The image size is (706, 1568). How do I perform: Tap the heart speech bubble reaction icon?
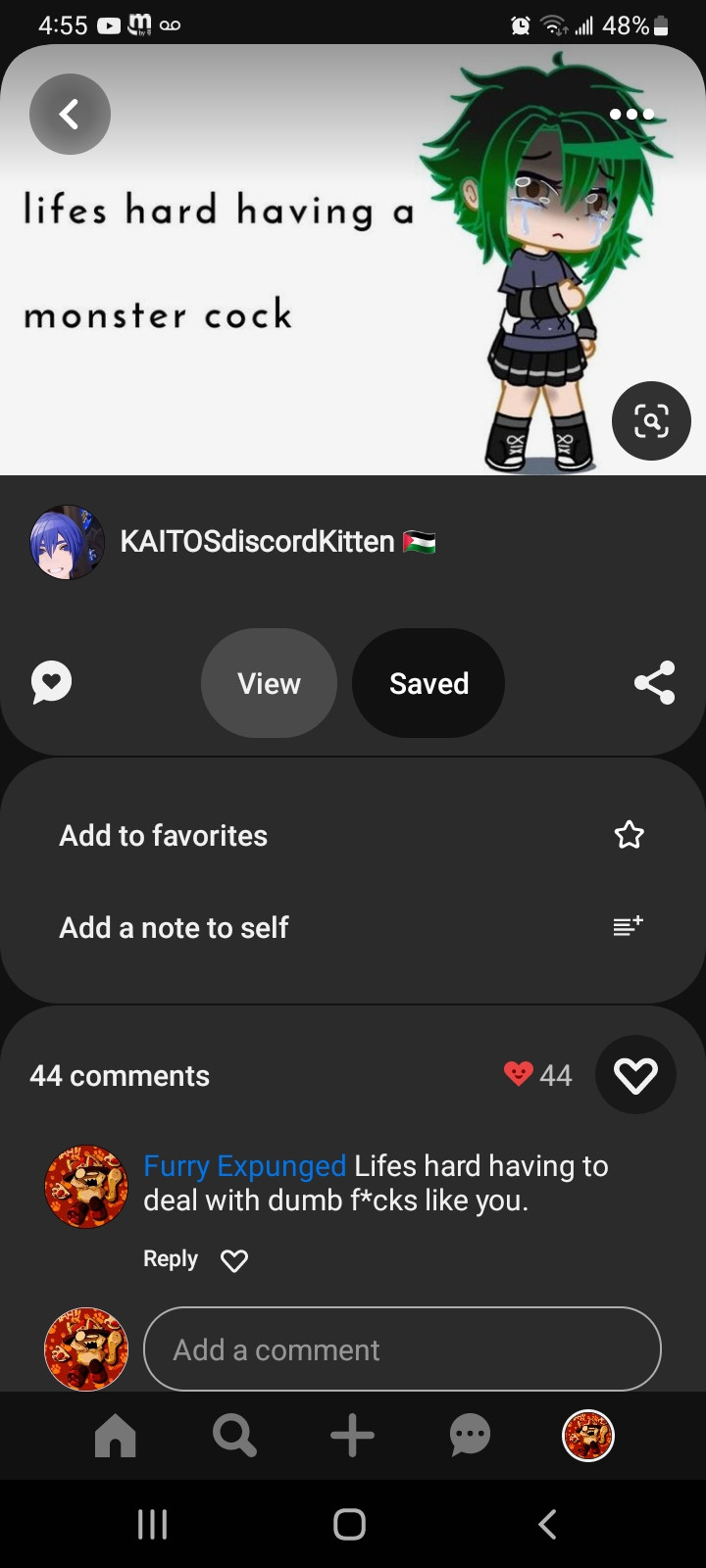click(51, 682)
